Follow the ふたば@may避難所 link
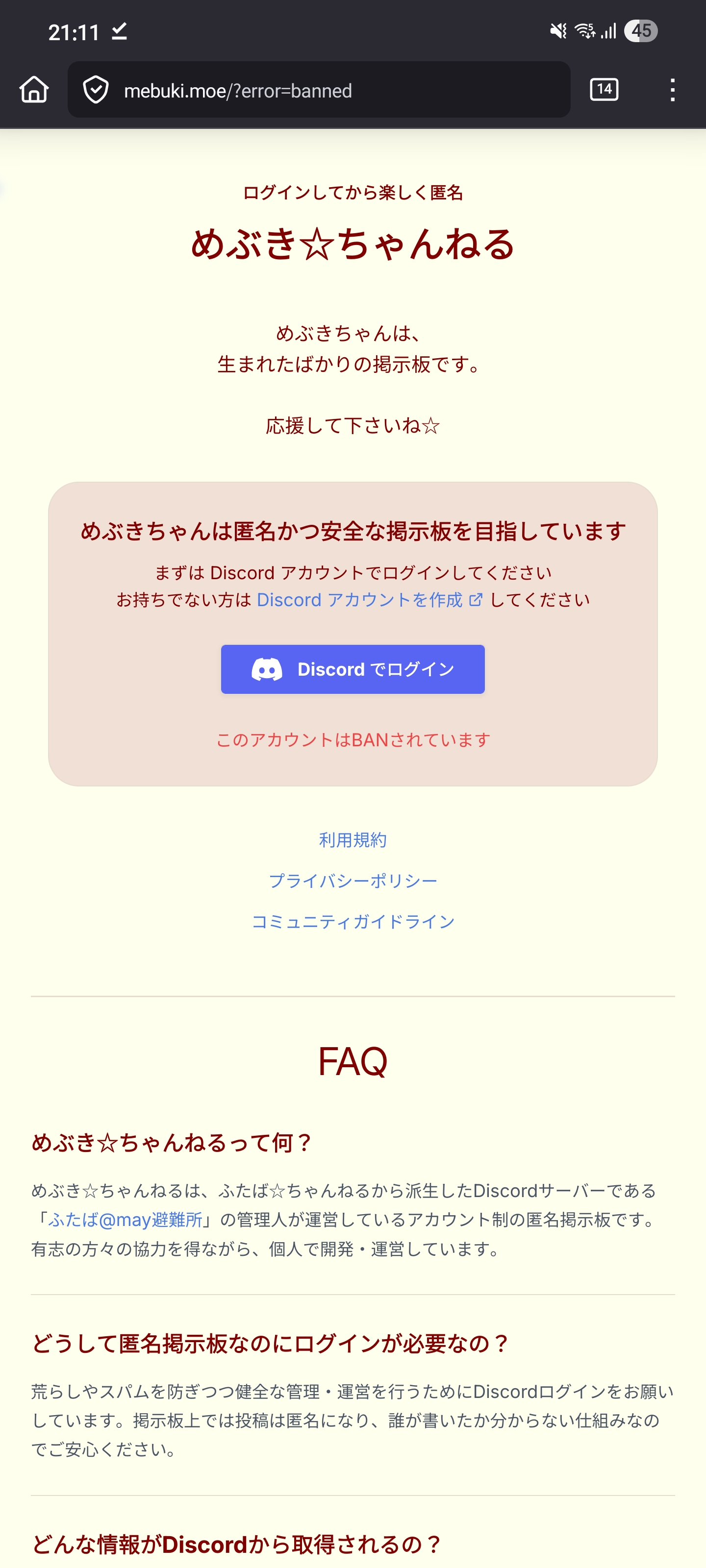The image size is (706, 1568). (126, 1219)
